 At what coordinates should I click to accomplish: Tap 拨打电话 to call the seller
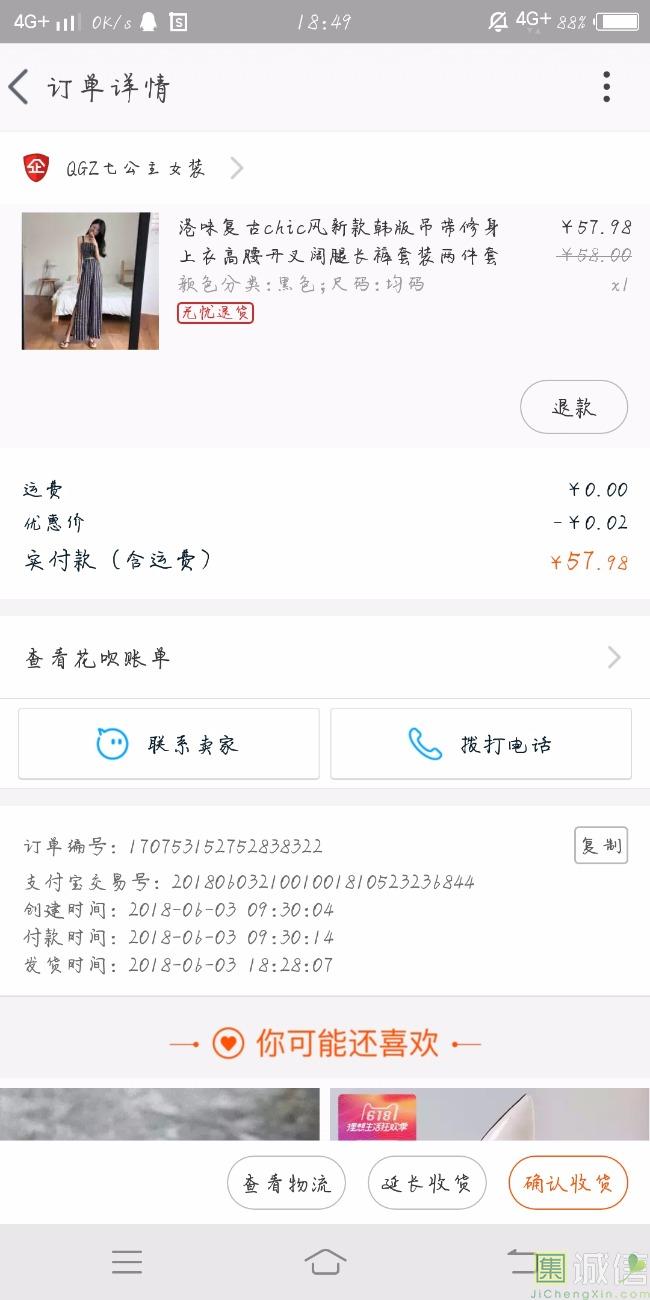tap(481, 744)
